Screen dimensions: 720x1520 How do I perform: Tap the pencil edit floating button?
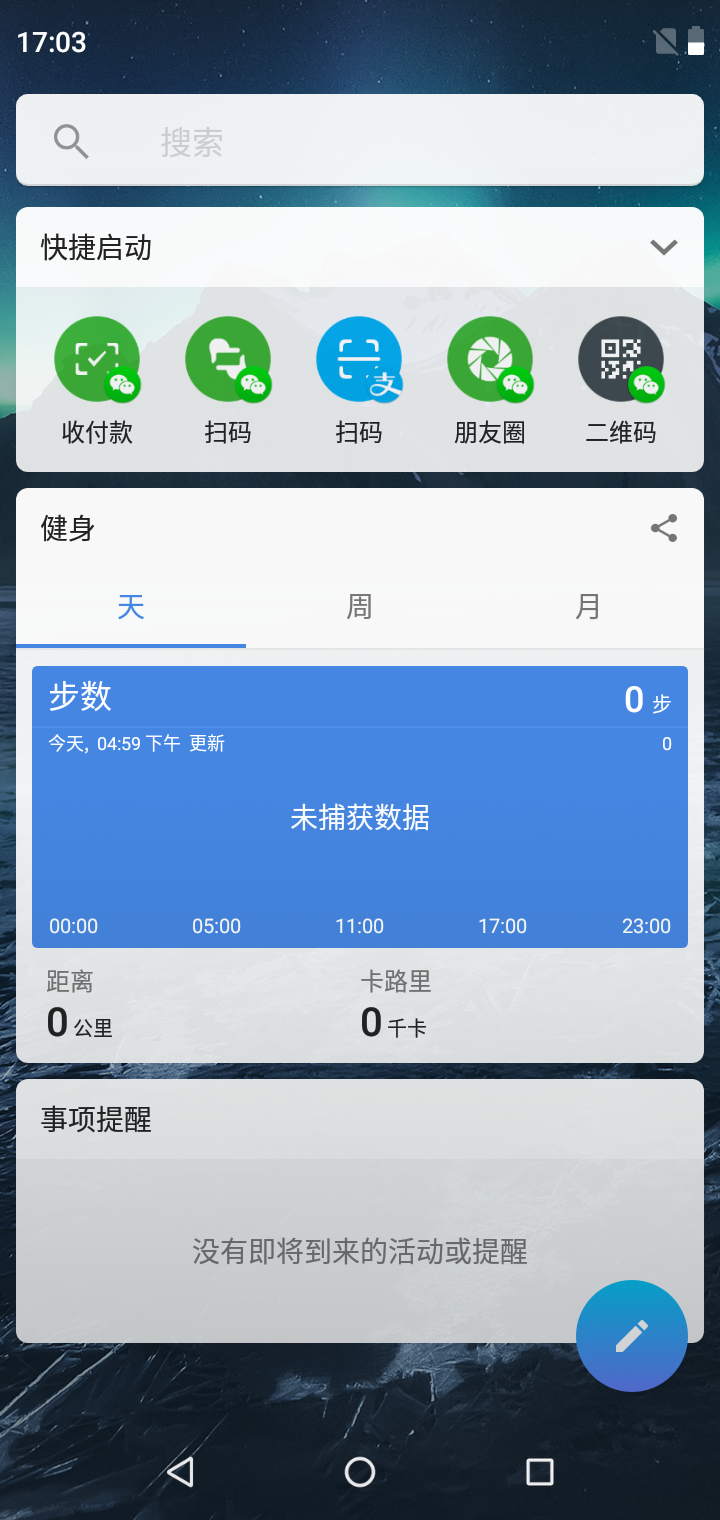click(x=632, y=1335)
